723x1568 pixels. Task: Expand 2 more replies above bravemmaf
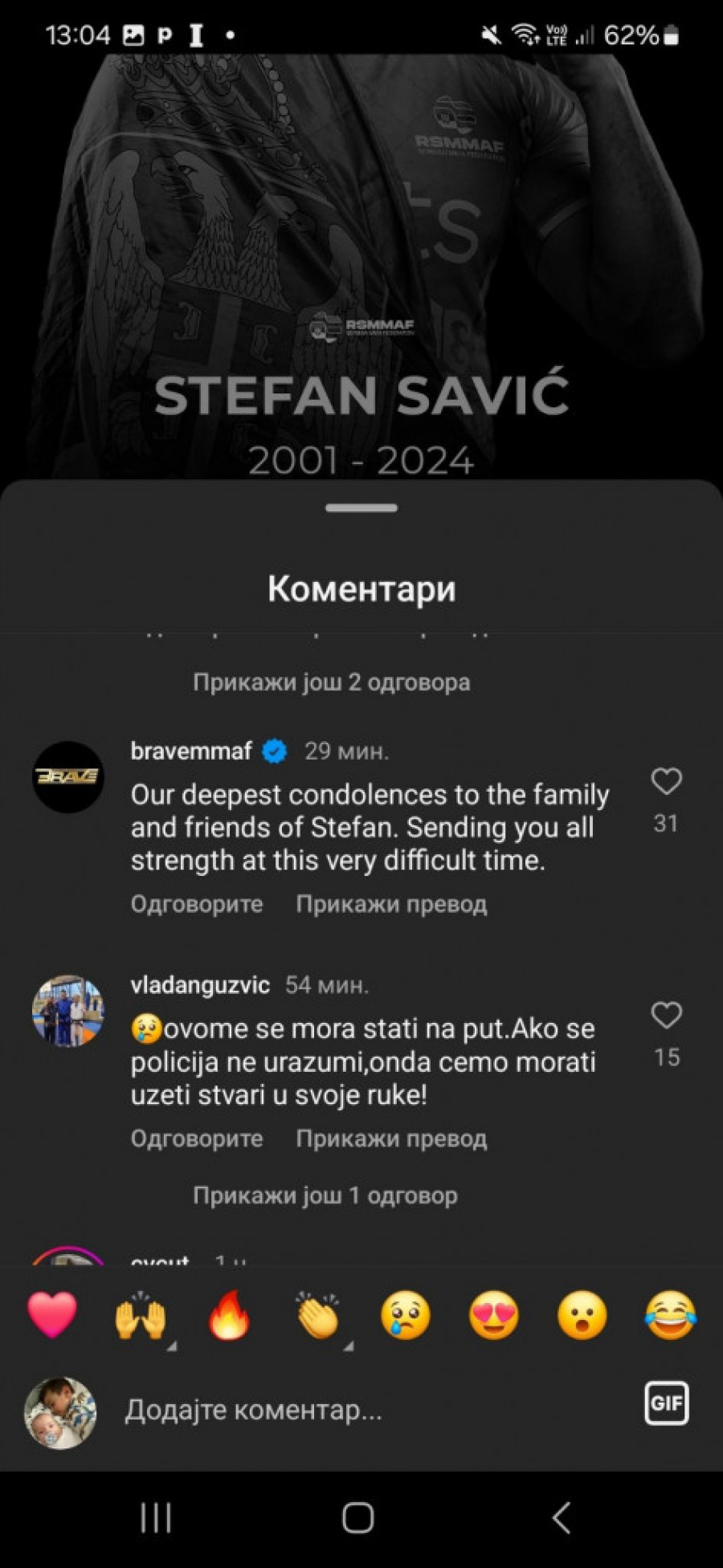coord(331,682)
